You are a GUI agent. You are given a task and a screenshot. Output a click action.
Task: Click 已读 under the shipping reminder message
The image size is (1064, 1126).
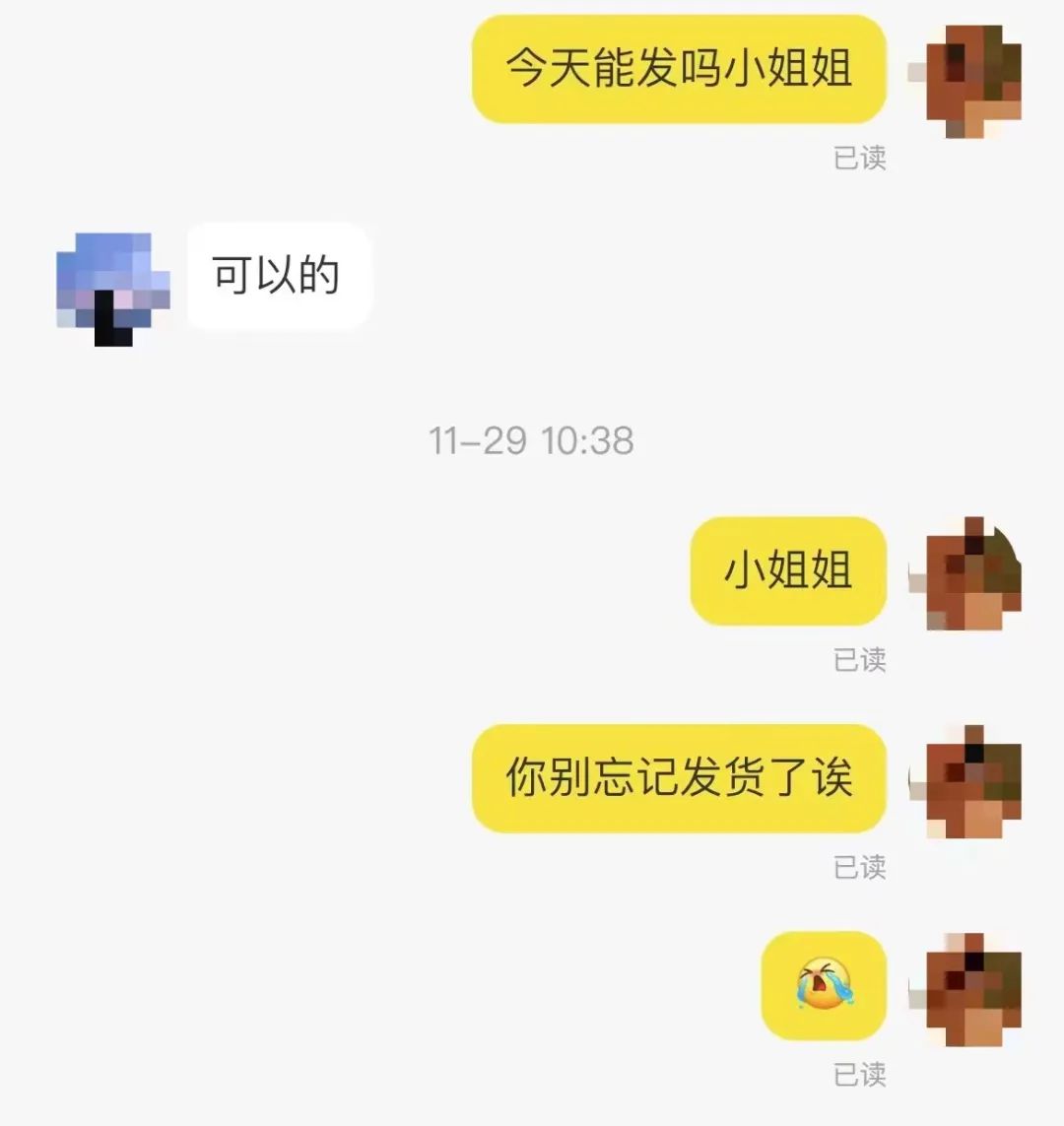pos(859,867)
